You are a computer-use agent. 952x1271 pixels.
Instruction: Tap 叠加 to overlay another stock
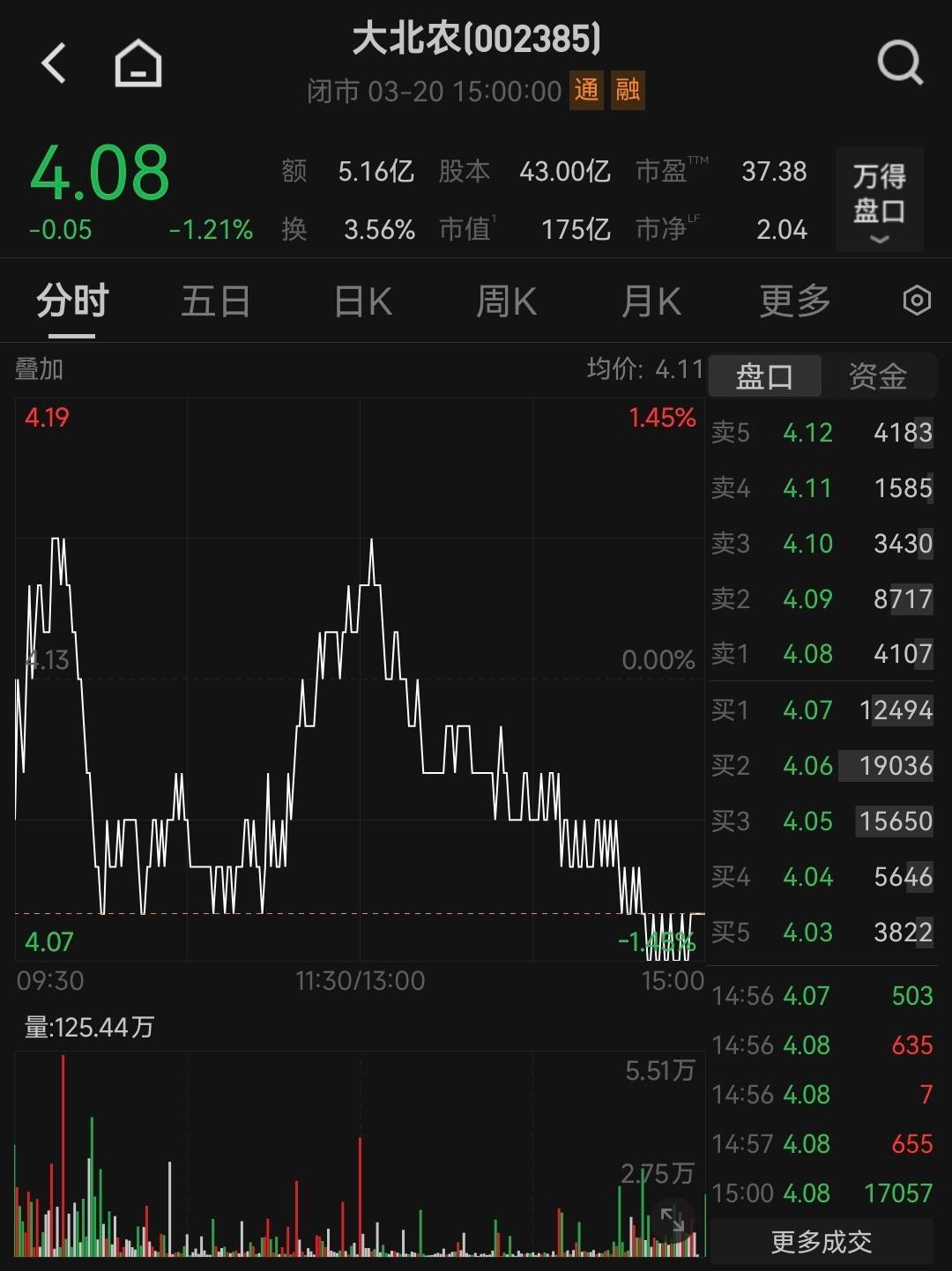40,369
